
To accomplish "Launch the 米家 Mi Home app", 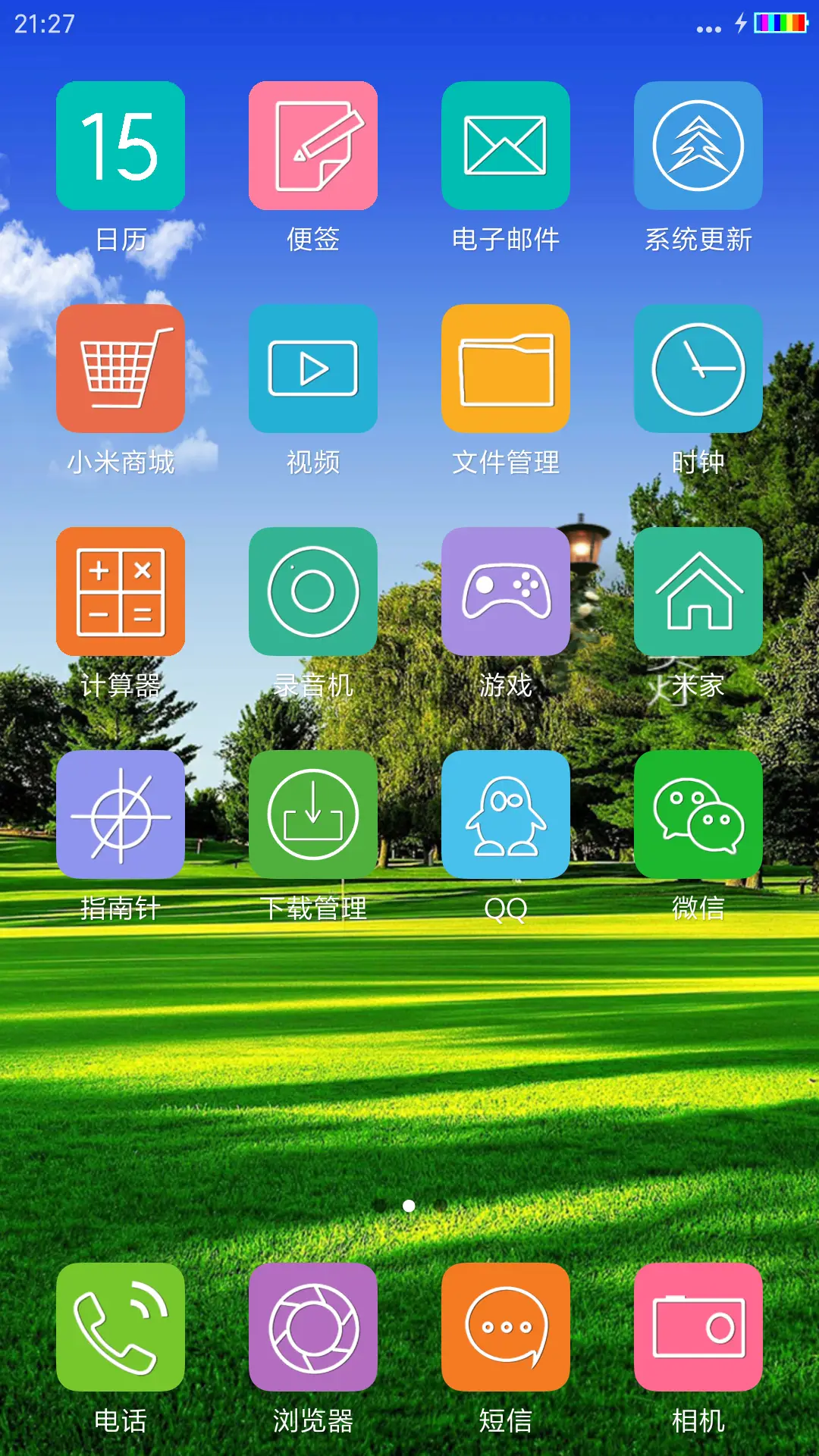I will tap(698, 591).
